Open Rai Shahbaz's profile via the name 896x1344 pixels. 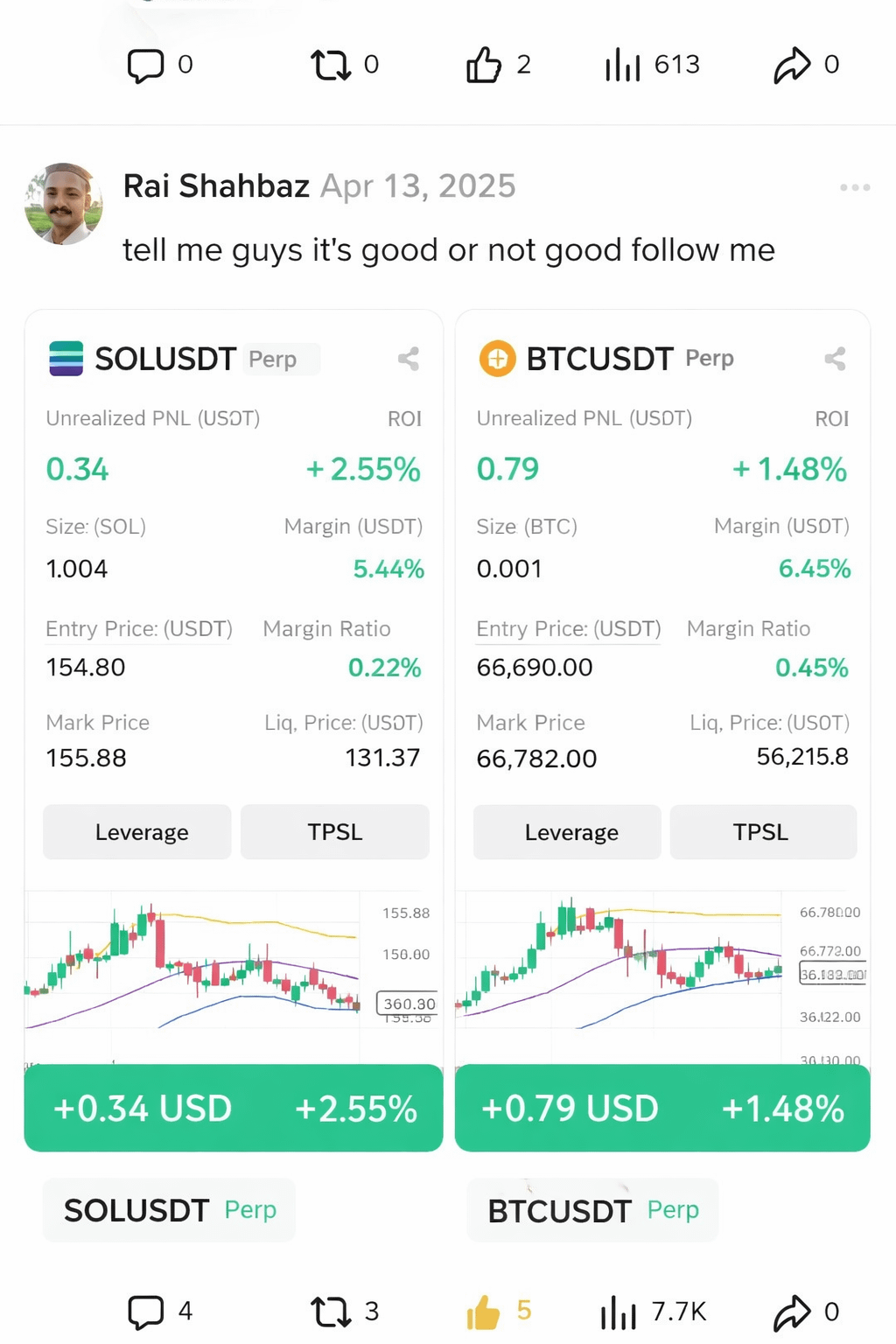click(216, 186)
